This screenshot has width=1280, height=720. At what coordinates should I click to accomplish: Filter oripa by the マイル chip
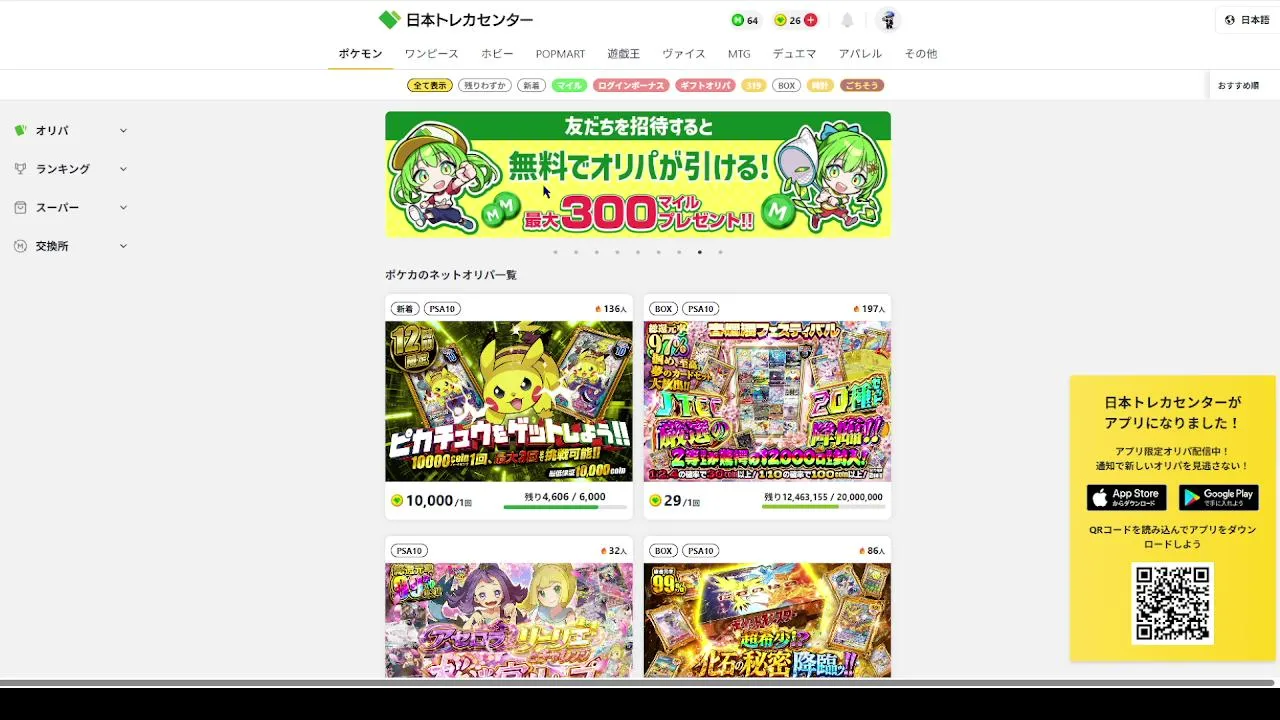[x=569, y=86]
